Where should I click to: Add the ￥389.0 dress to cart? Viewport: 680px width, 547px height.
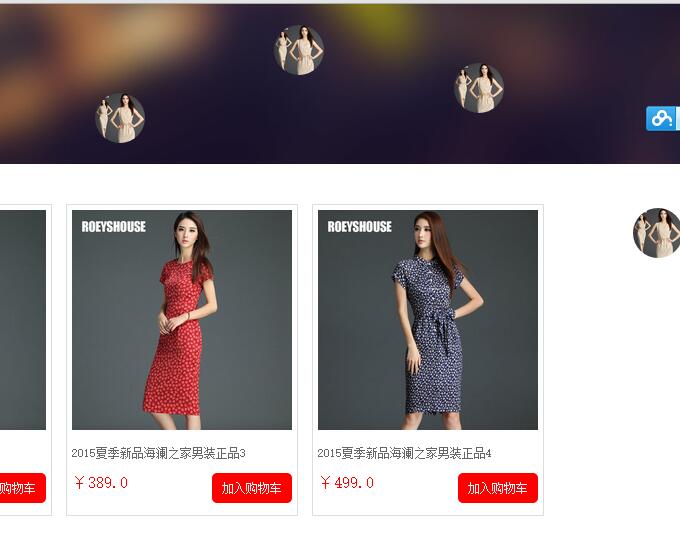[251, 488]
